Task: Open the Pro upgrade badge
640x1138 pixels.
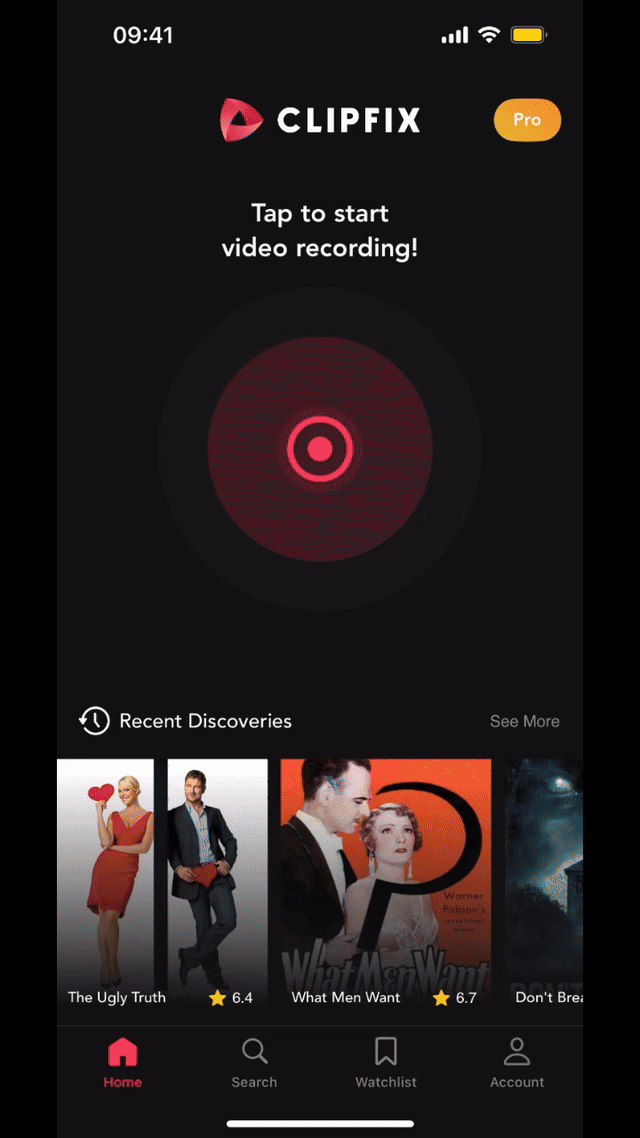Action: 527,120
